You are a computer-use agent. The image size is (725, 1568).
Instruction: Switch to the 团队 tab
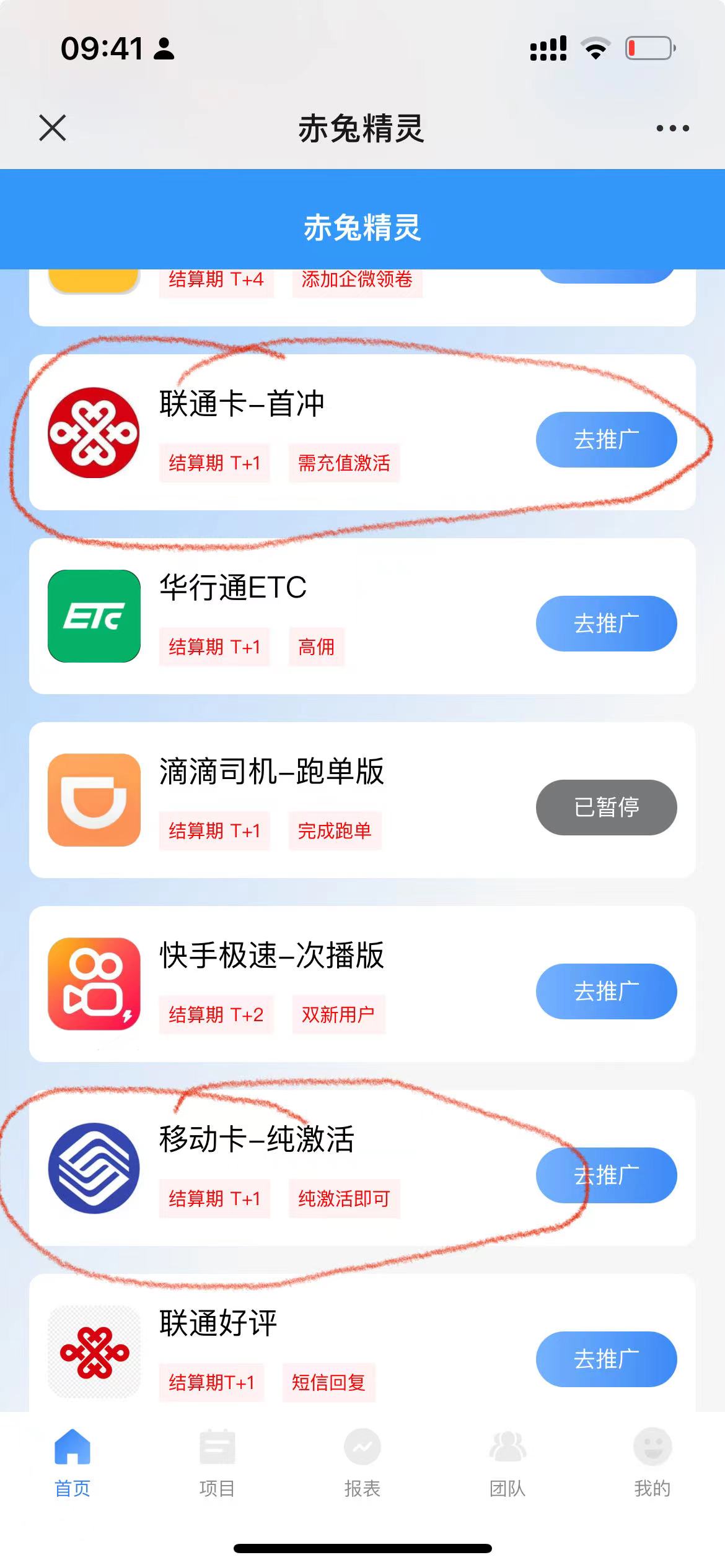click(x=507, y=1461)
